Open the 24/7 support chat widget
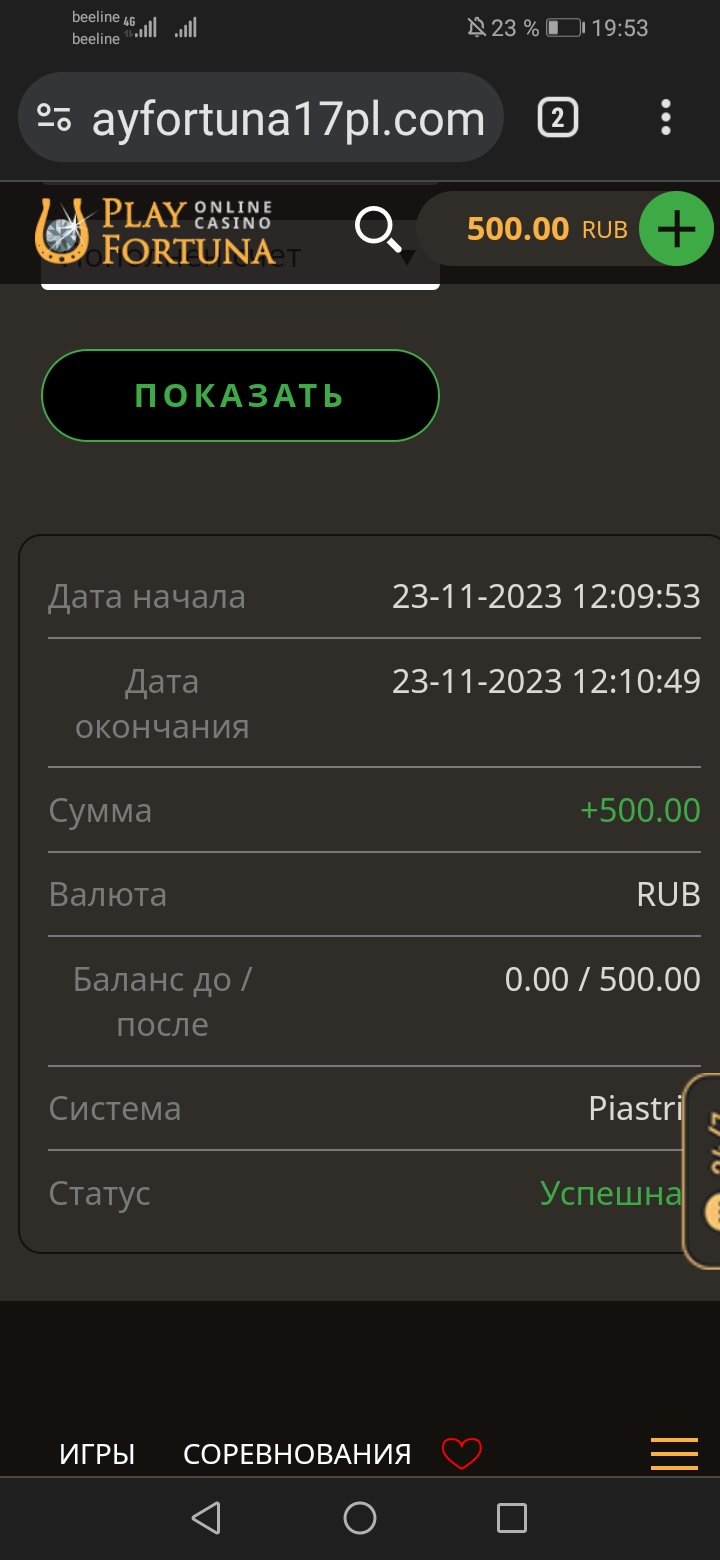Image resolution: width=720 pixels, height=1560 pixels. point(706,1165)
